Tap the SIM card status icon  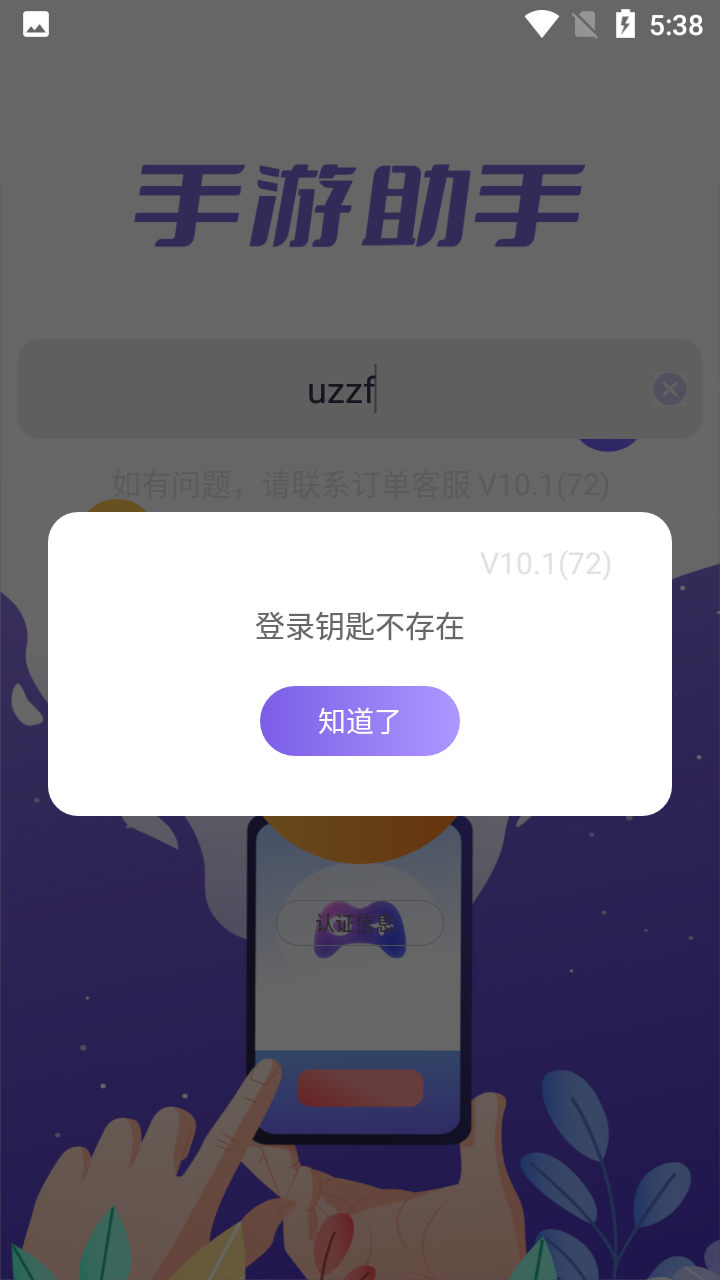587,24
